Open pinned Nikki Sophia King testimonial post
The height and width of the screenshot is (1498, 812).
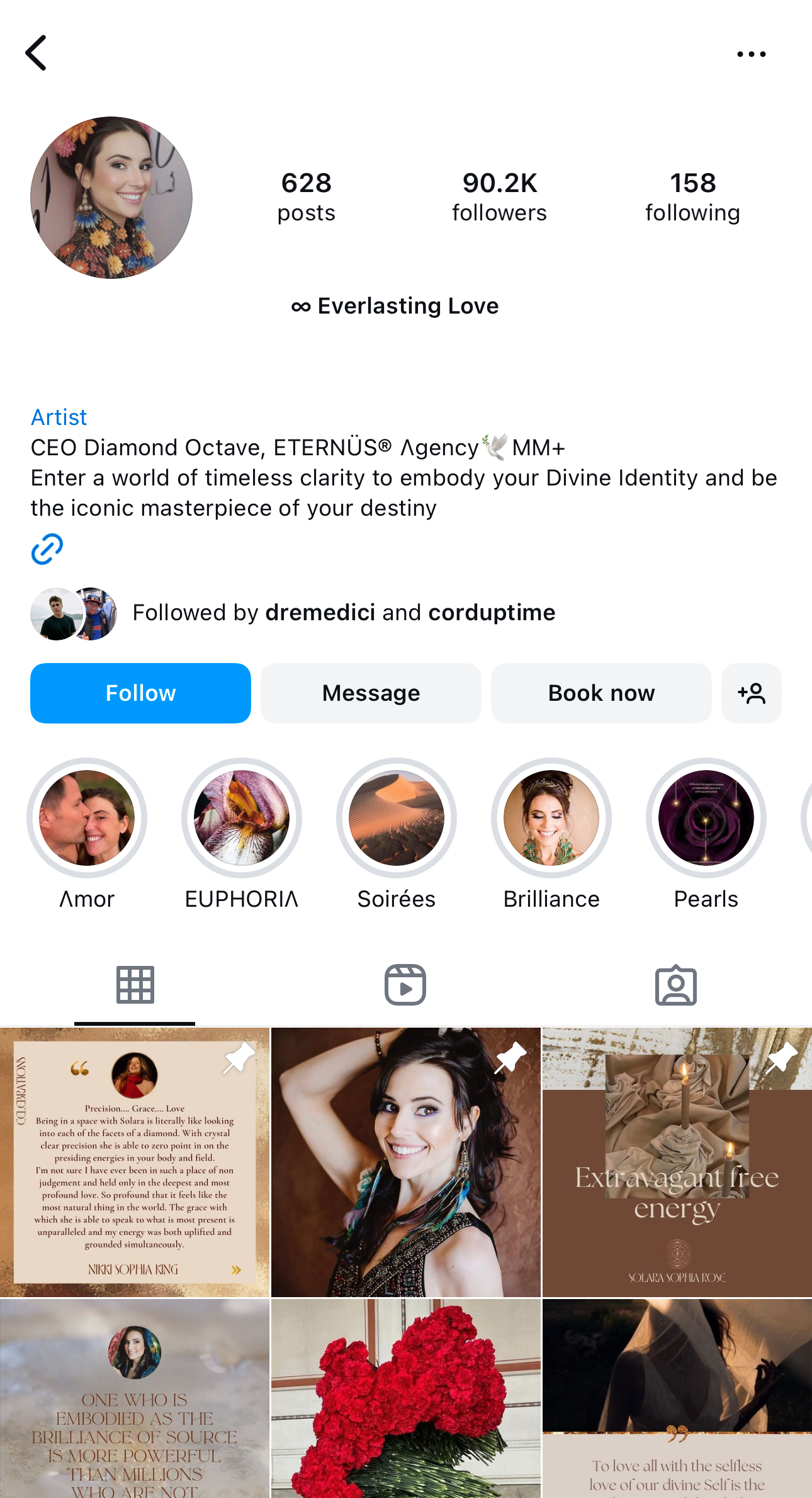tap(135, 1162)
